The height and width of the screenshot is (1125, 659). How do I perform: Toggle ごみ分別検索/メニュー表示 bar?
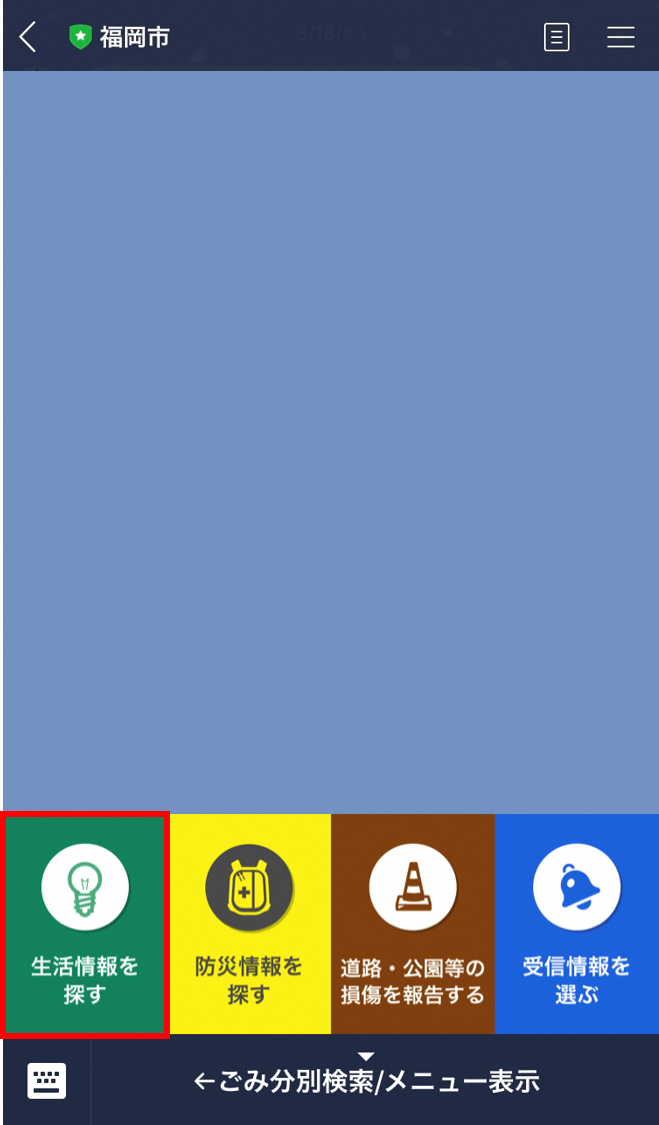[367, 1080]
